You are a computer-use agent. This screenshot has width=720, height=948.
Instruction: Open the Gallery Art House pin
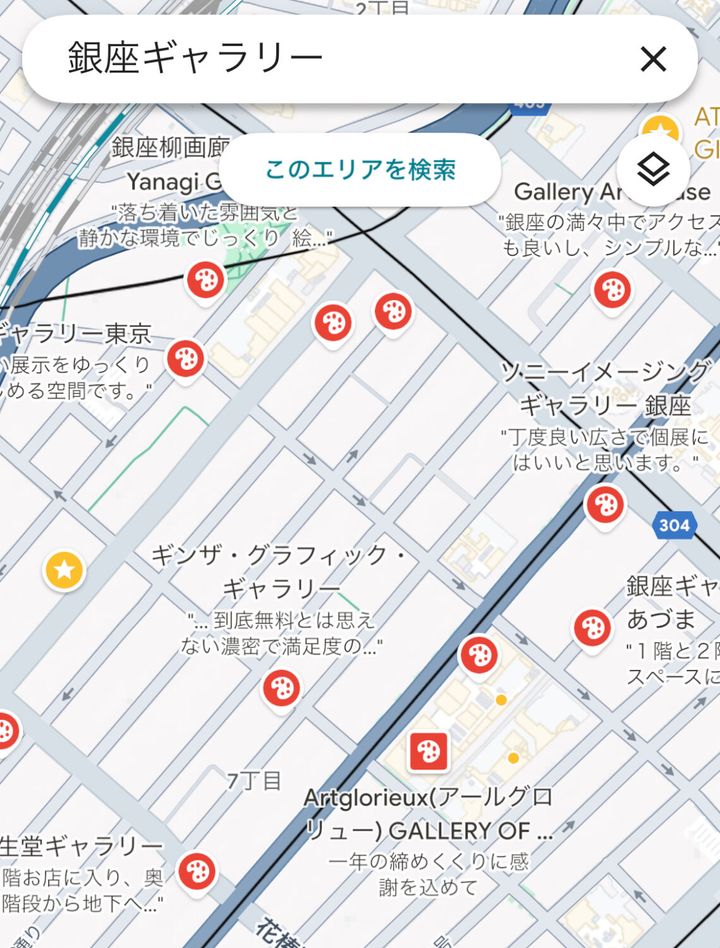coord(612,290)
